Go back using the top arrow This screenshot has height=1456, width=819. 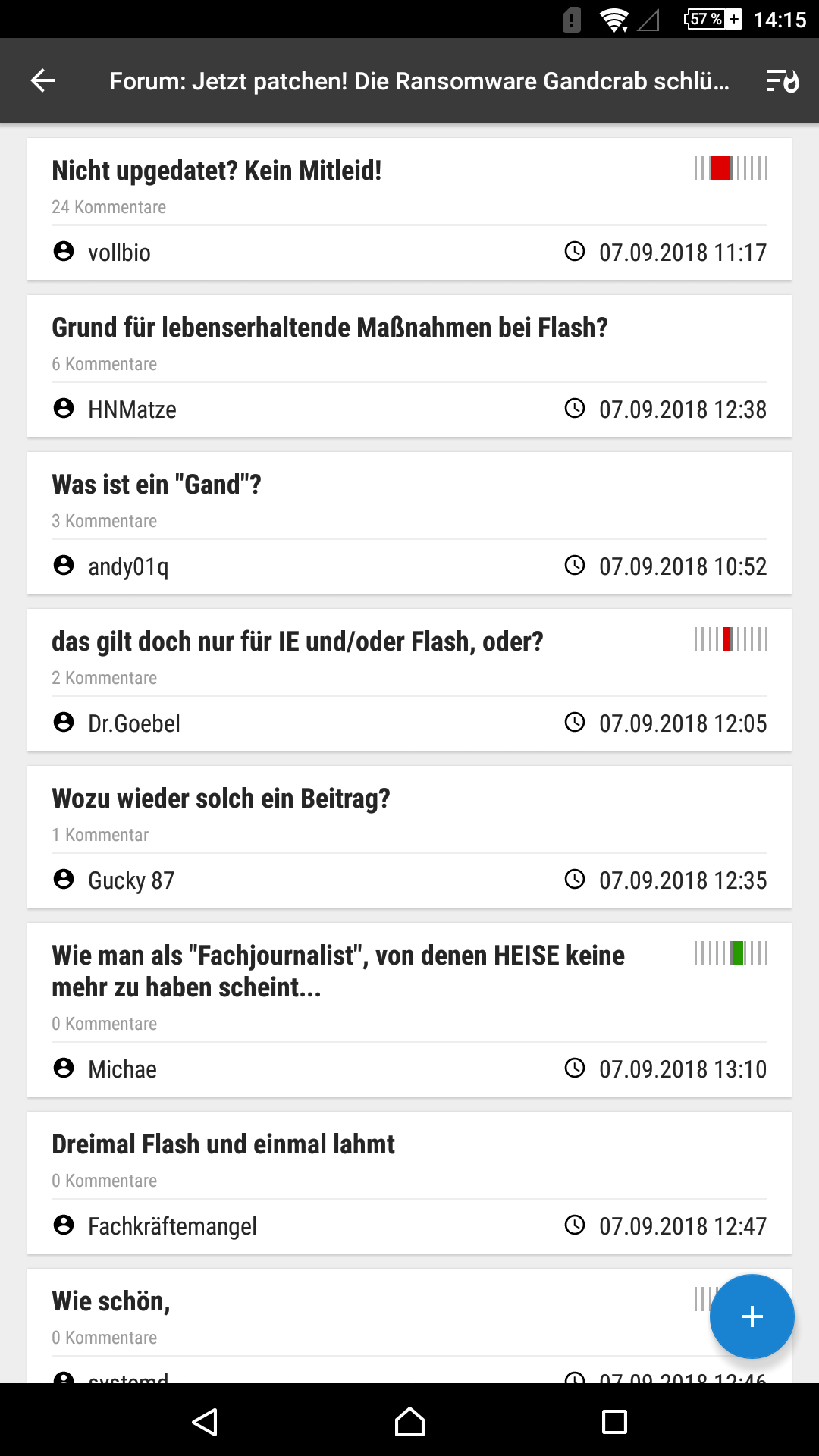pos(42,80)
